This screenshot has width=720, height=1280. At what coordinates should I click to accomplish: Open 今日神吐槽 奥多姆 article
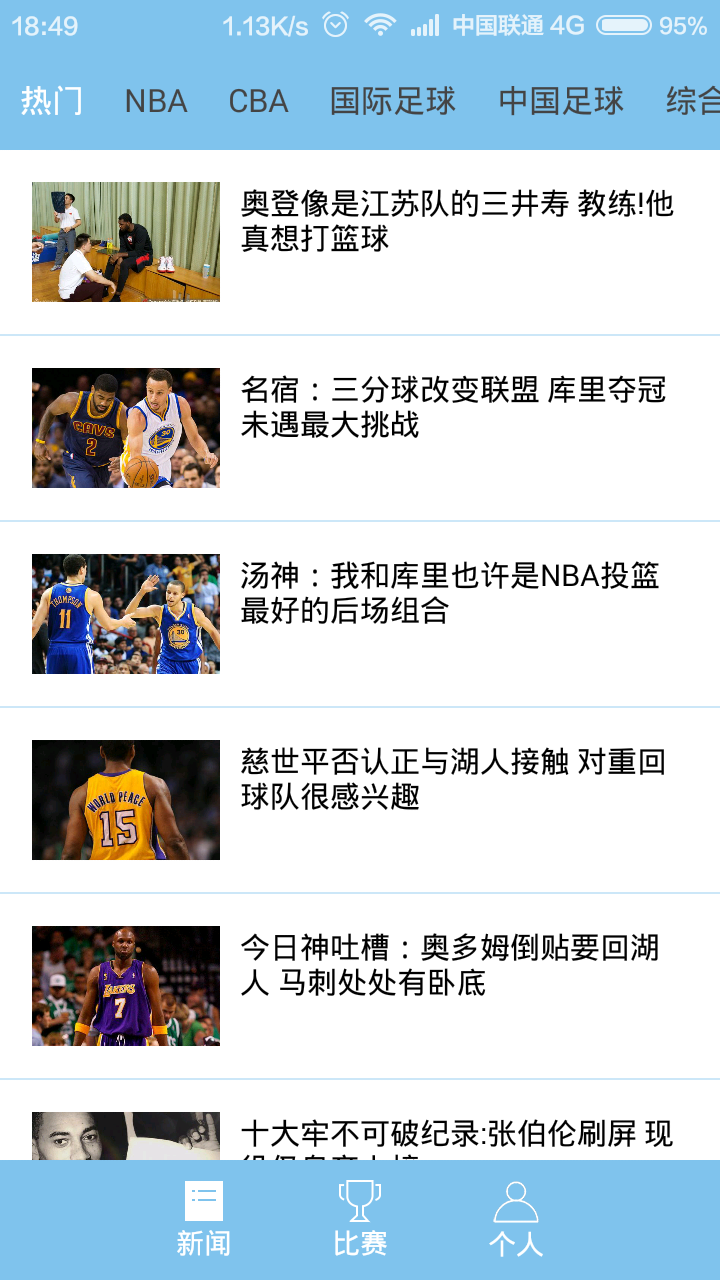click(360, 986)
